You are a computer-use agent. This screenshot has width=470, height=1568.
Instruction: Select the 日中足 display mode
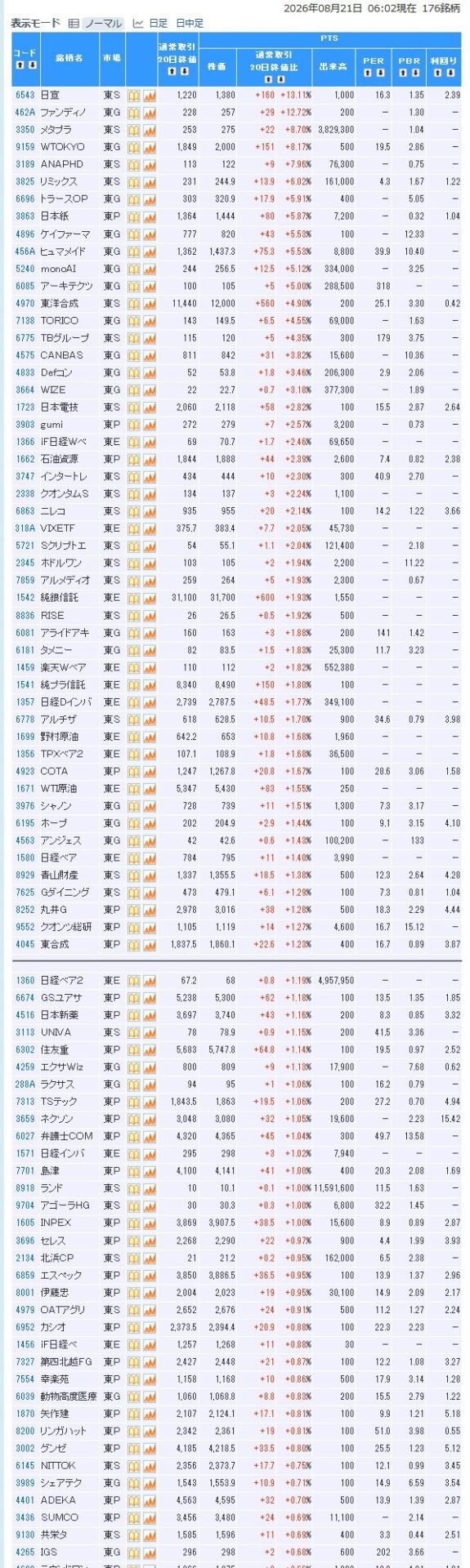coord(190,24)
